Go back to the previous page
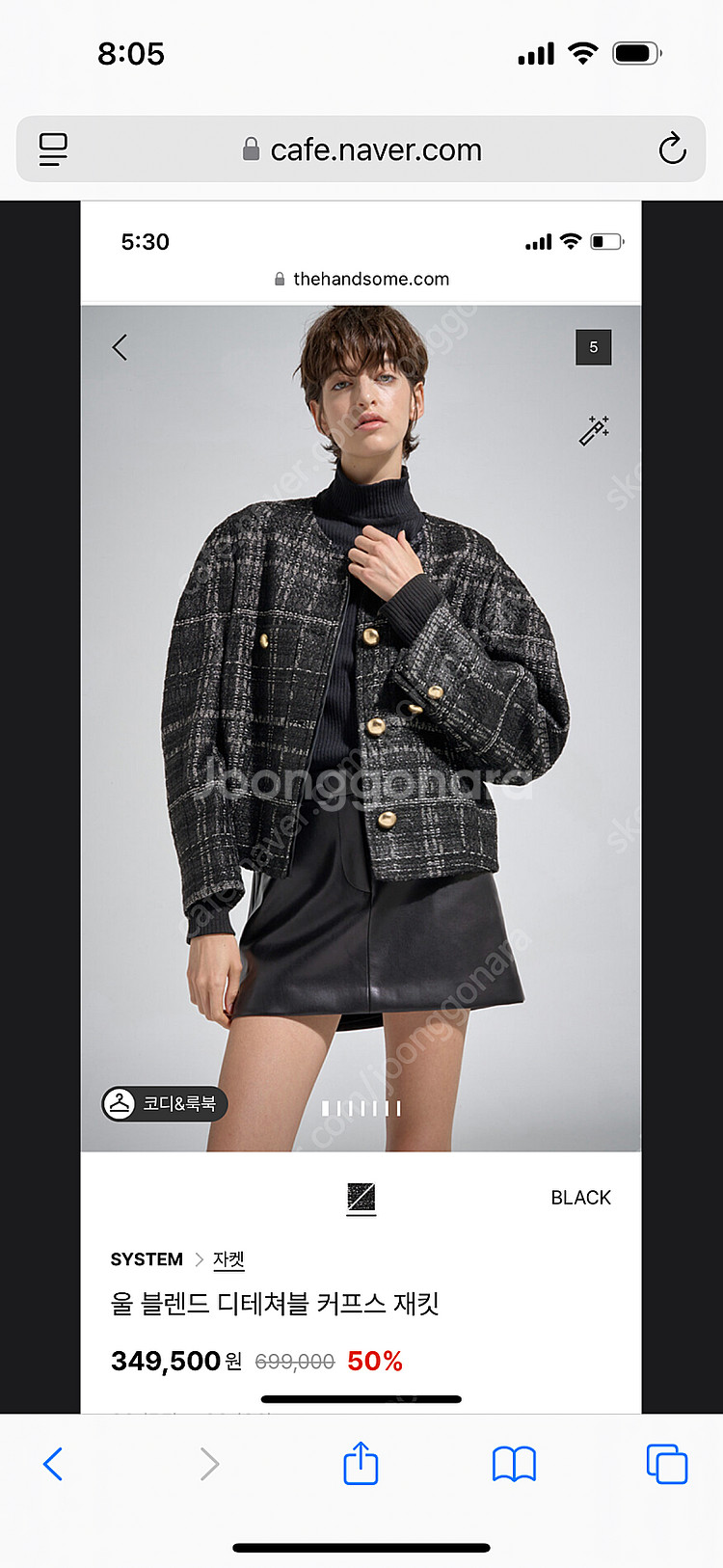 coord(53,1464)
